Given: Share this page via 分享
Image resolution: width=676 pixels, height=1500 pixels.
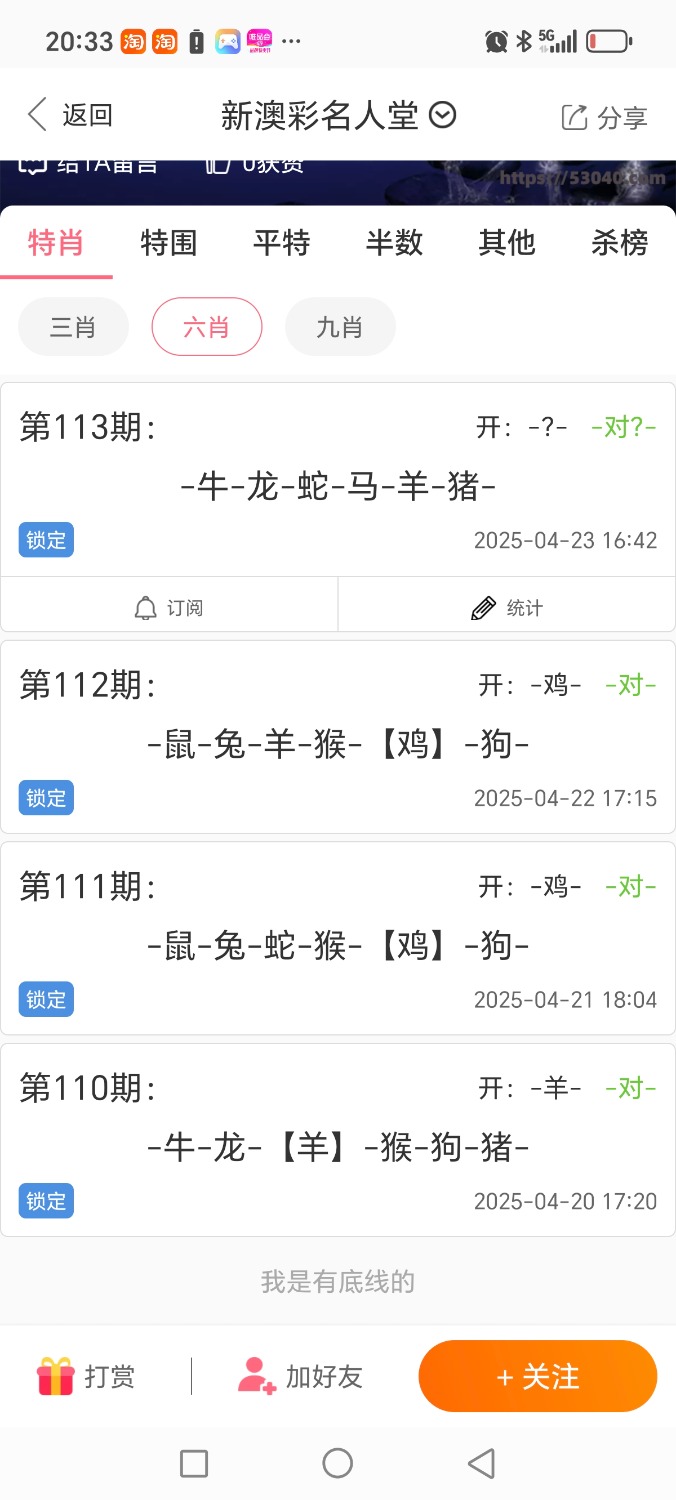Looking at the screenshot, I should coord(604,118).
